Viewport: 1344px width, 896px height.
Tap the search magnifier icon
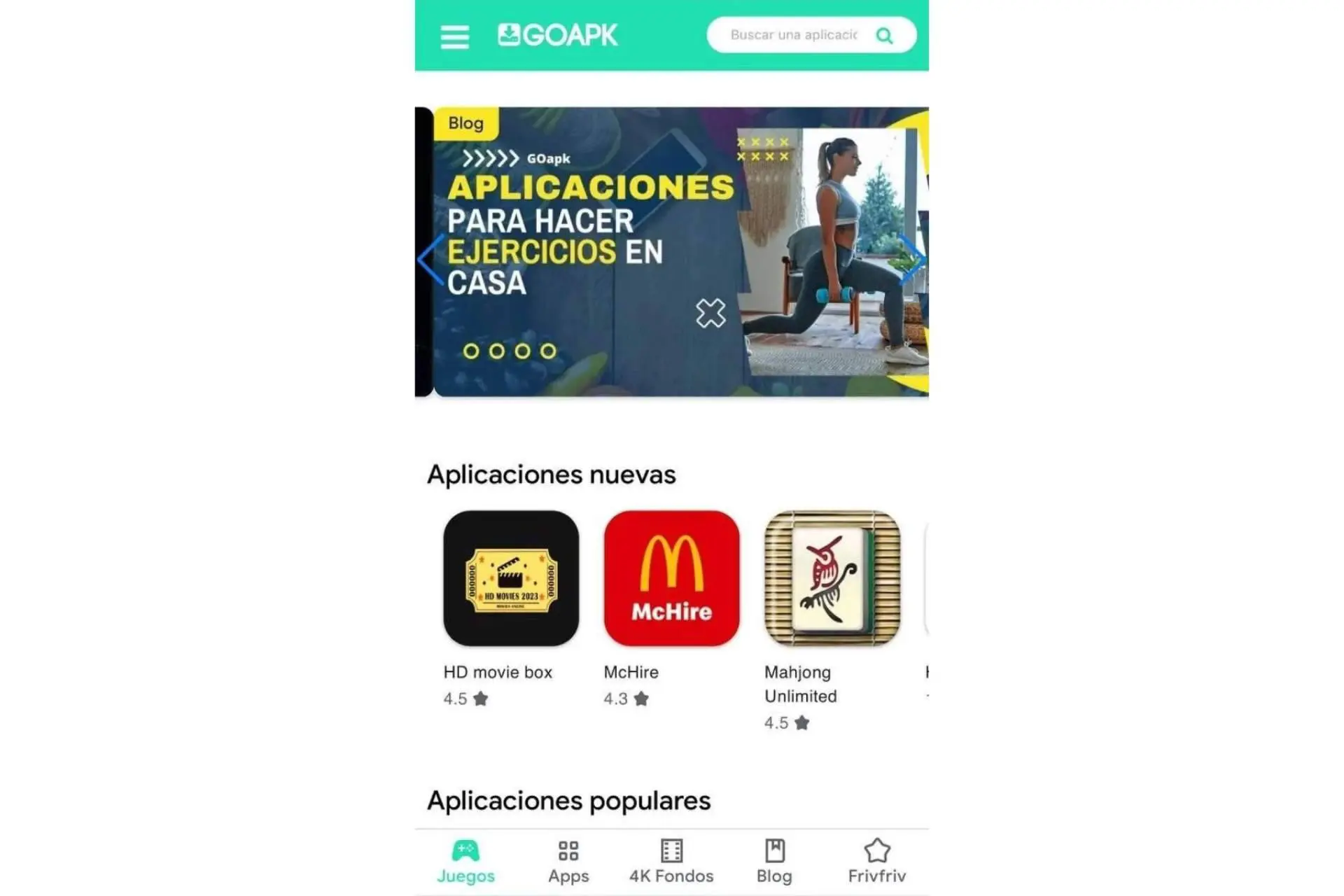click(x=884, y=36)
